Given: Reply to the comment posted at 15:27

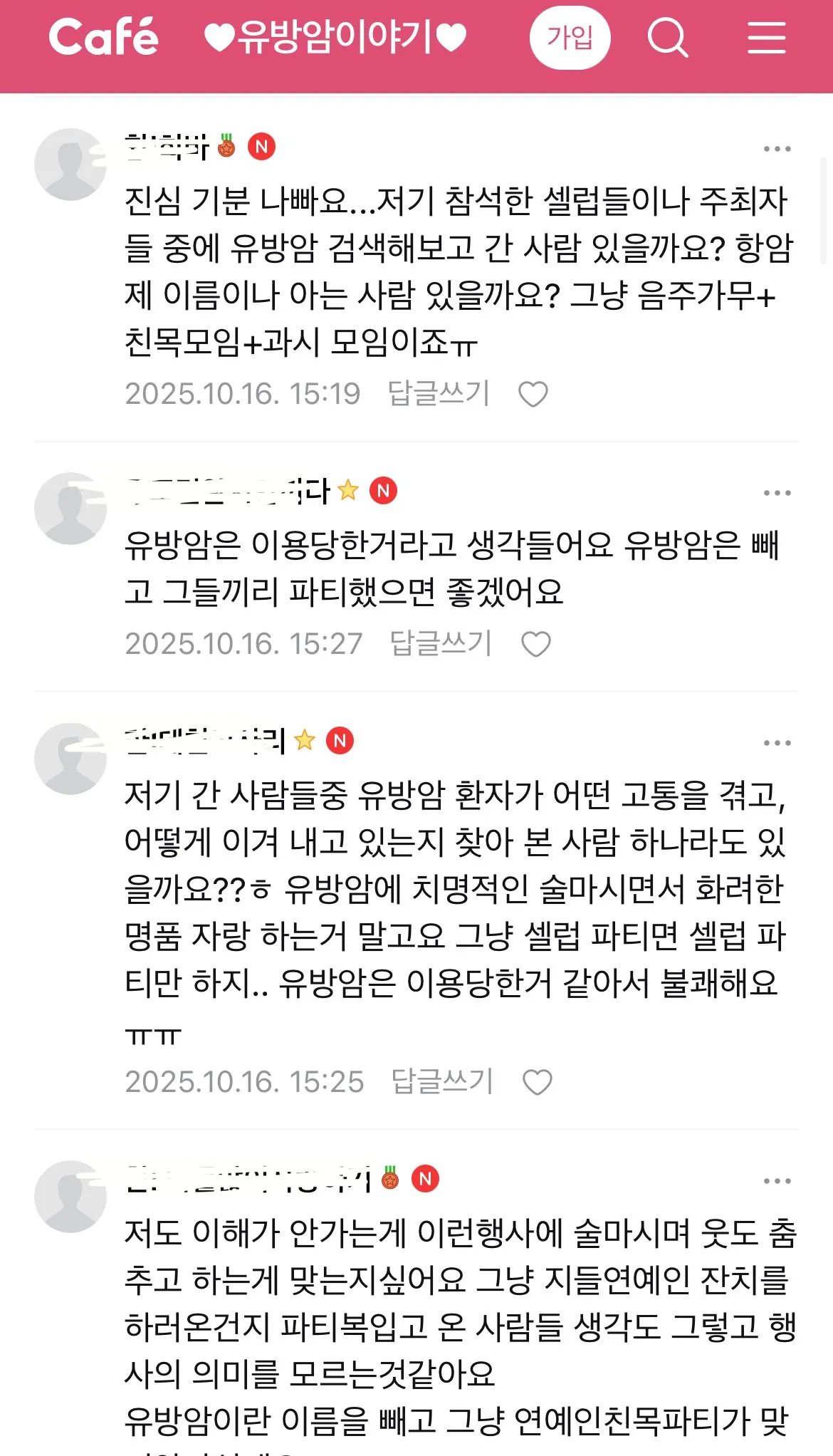Looking at the screenshot, I should 441,643.
